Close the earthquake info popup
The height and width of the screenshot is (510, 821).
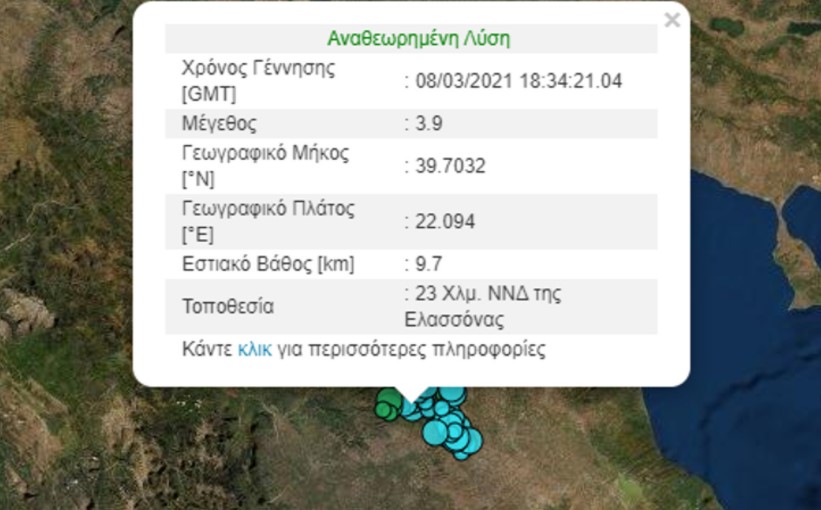point(672,20)
